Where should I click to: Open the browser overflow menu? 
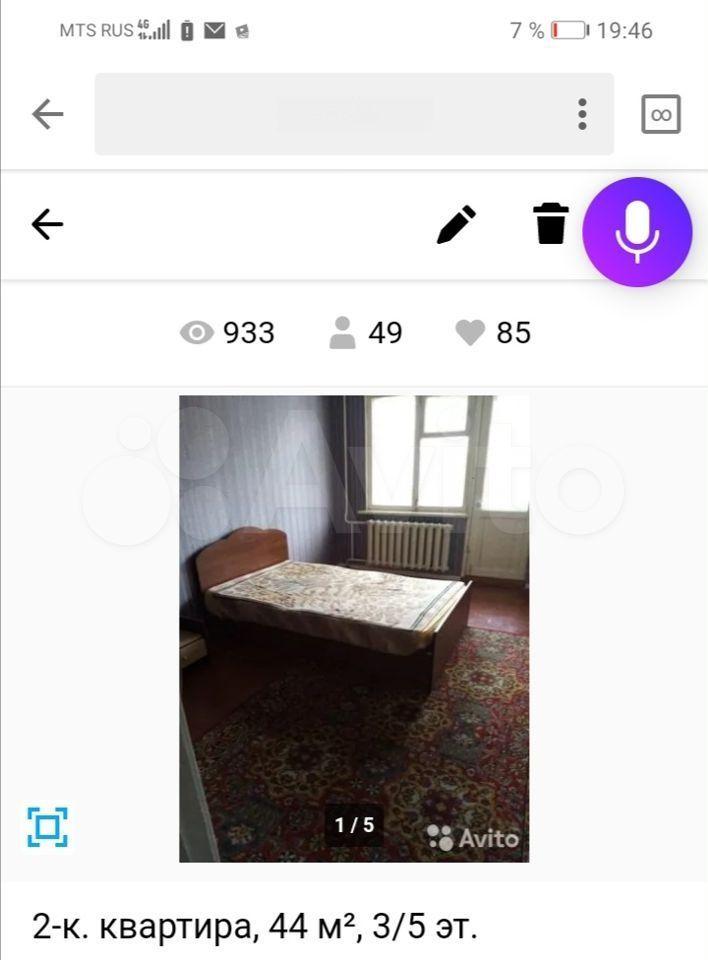click(x=582, y=114)
